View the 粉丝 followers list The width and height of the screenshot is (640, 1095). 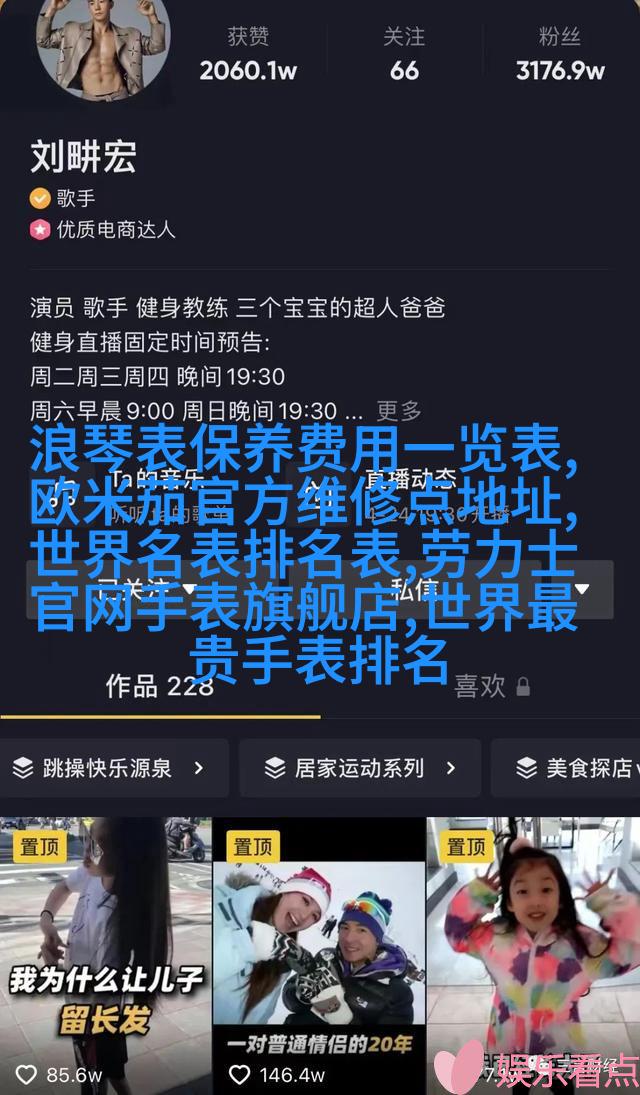[560, 55]
